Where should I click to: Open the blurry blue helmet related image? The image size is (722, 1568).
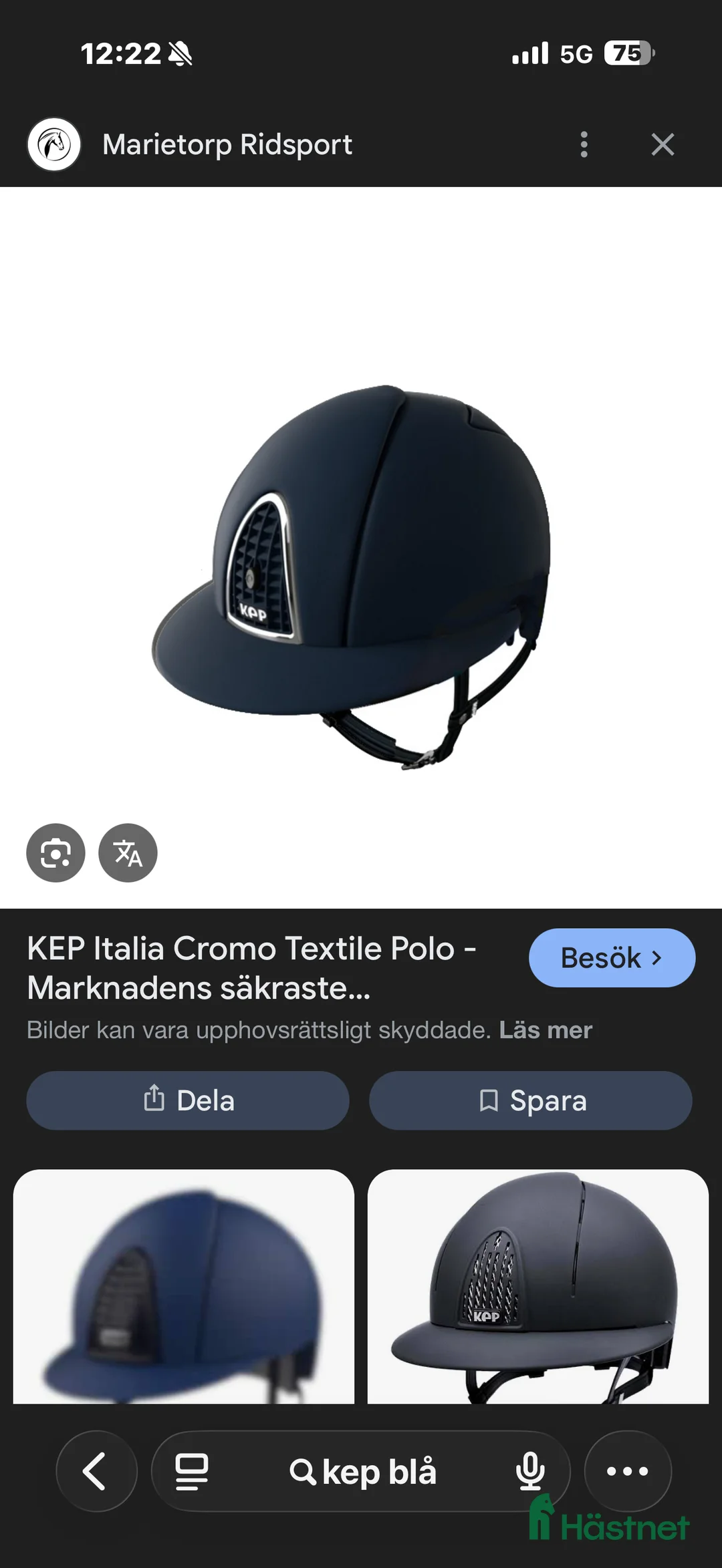[184, 1286]
